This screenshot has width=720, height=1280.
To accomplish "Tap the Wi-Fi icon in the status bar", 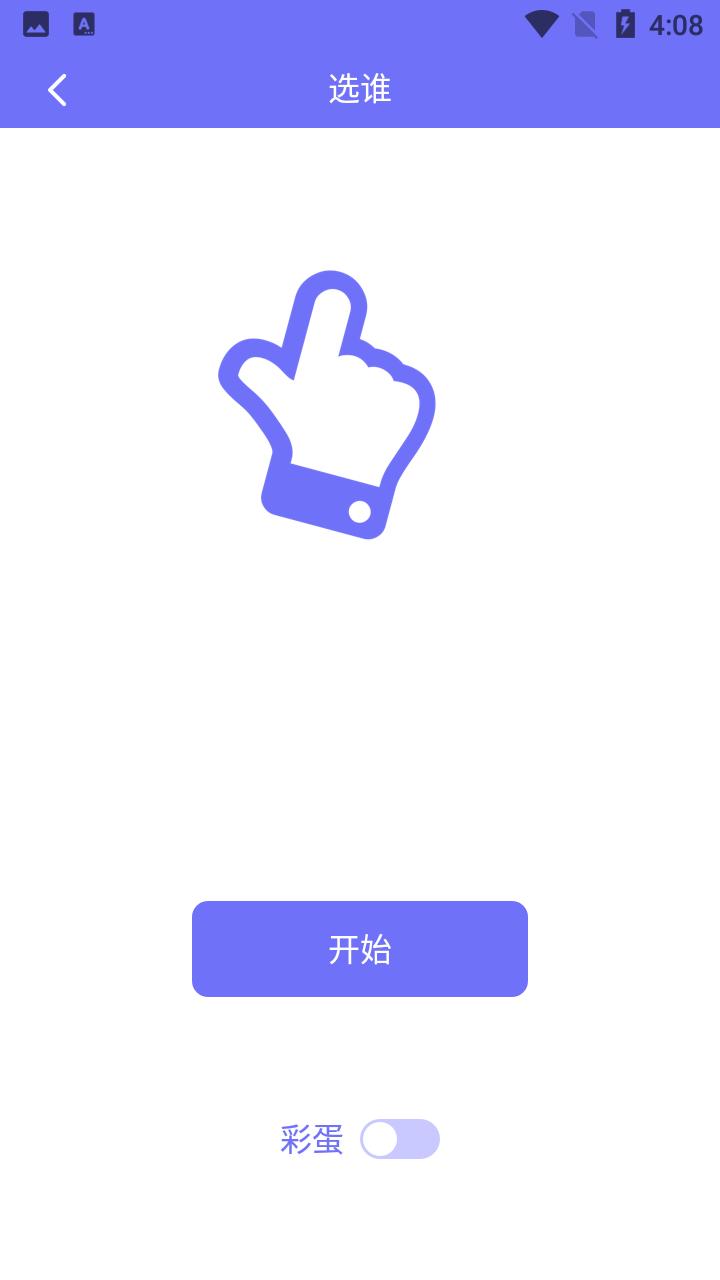I will [x=541, y=24].
